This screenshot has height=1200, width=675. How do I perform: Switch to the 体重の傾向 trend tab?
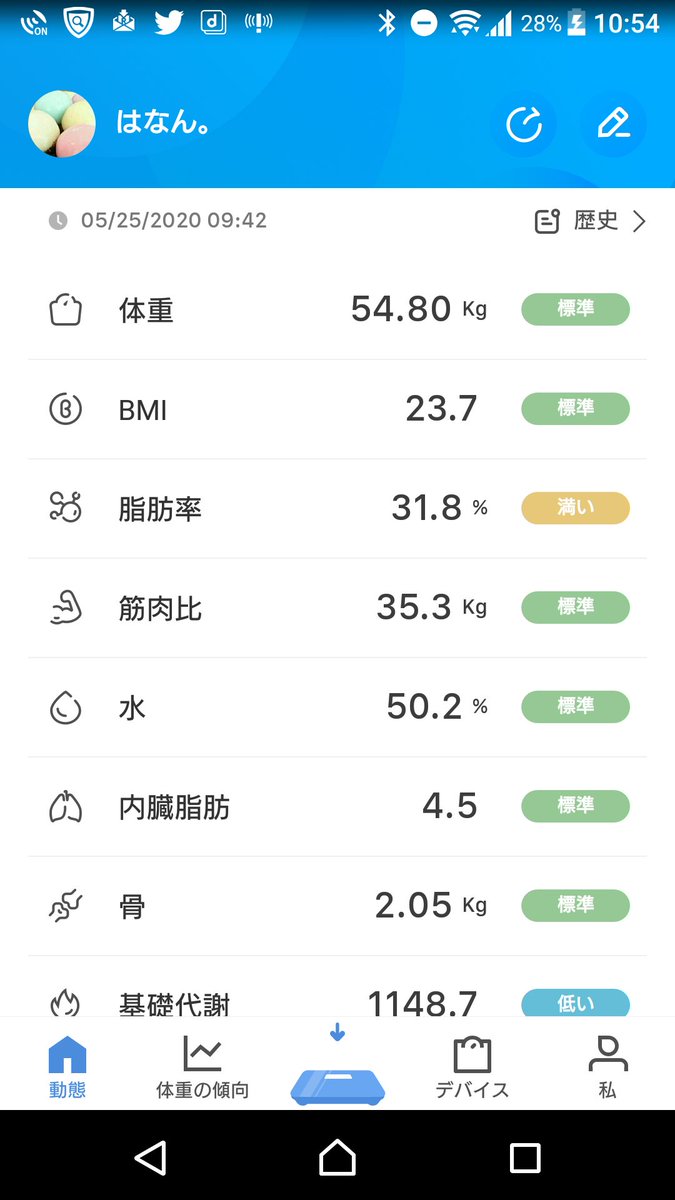[x=202, y=1068]
